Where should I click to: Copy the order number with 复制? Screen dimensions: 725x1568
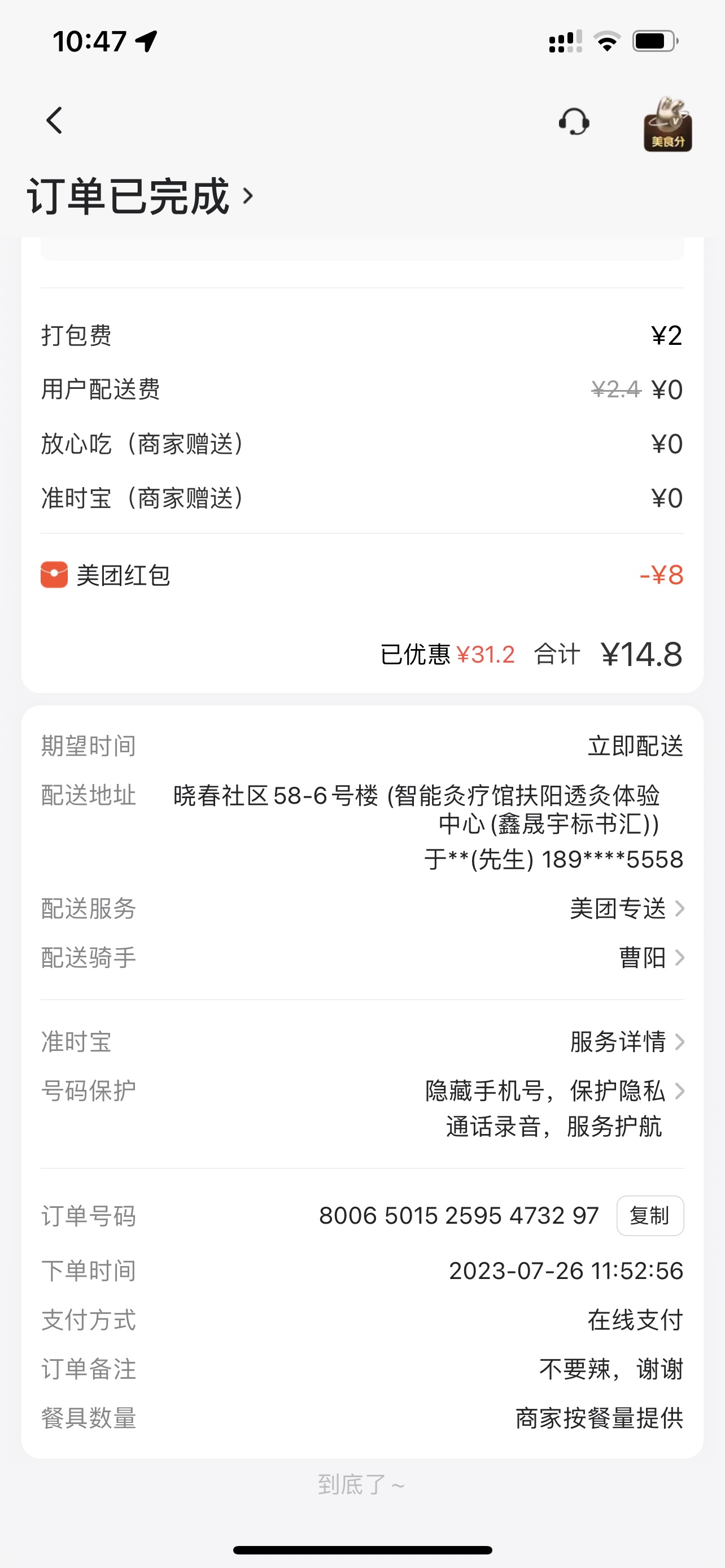649,1216
